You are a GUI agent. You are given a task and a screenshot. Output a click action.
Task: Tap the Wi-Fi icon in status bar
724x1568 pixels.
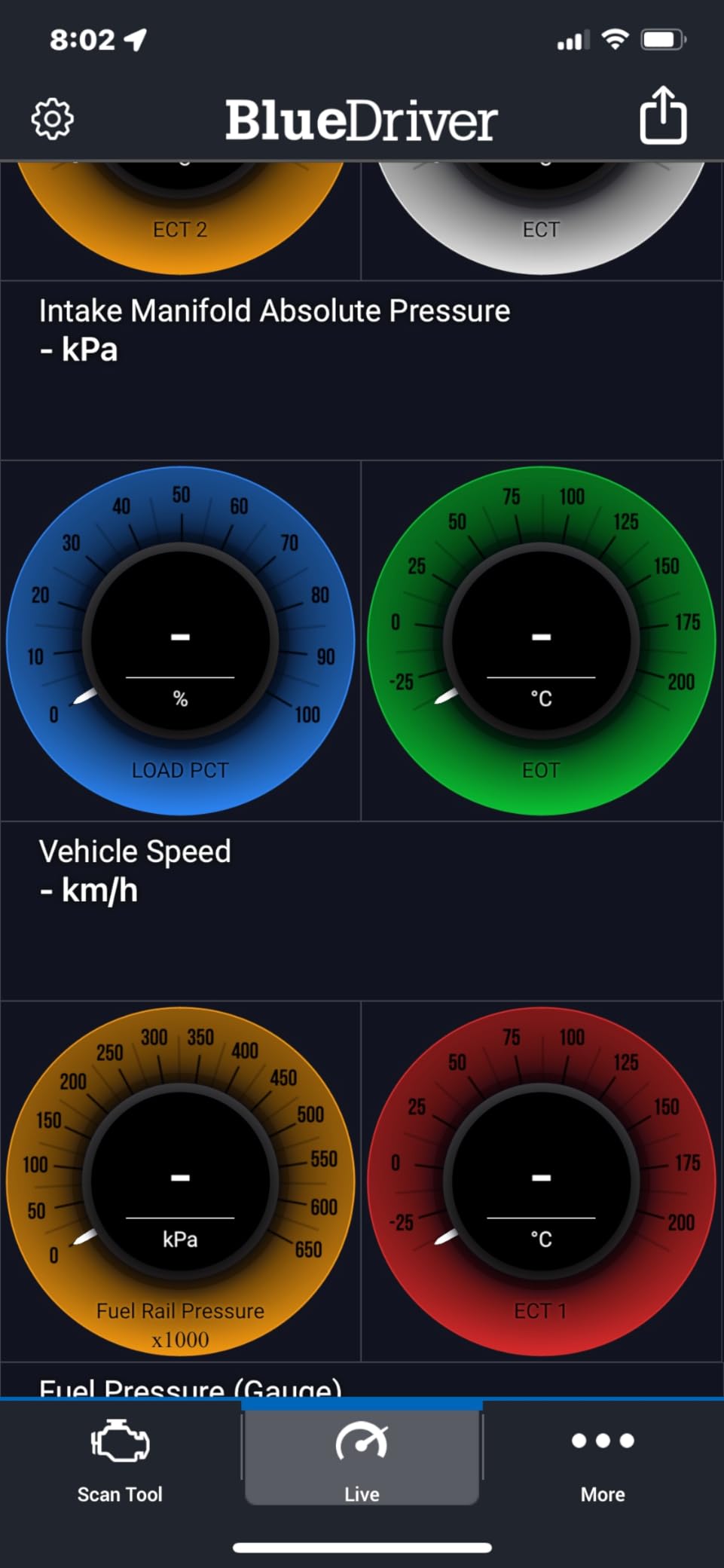click(615, 40)
